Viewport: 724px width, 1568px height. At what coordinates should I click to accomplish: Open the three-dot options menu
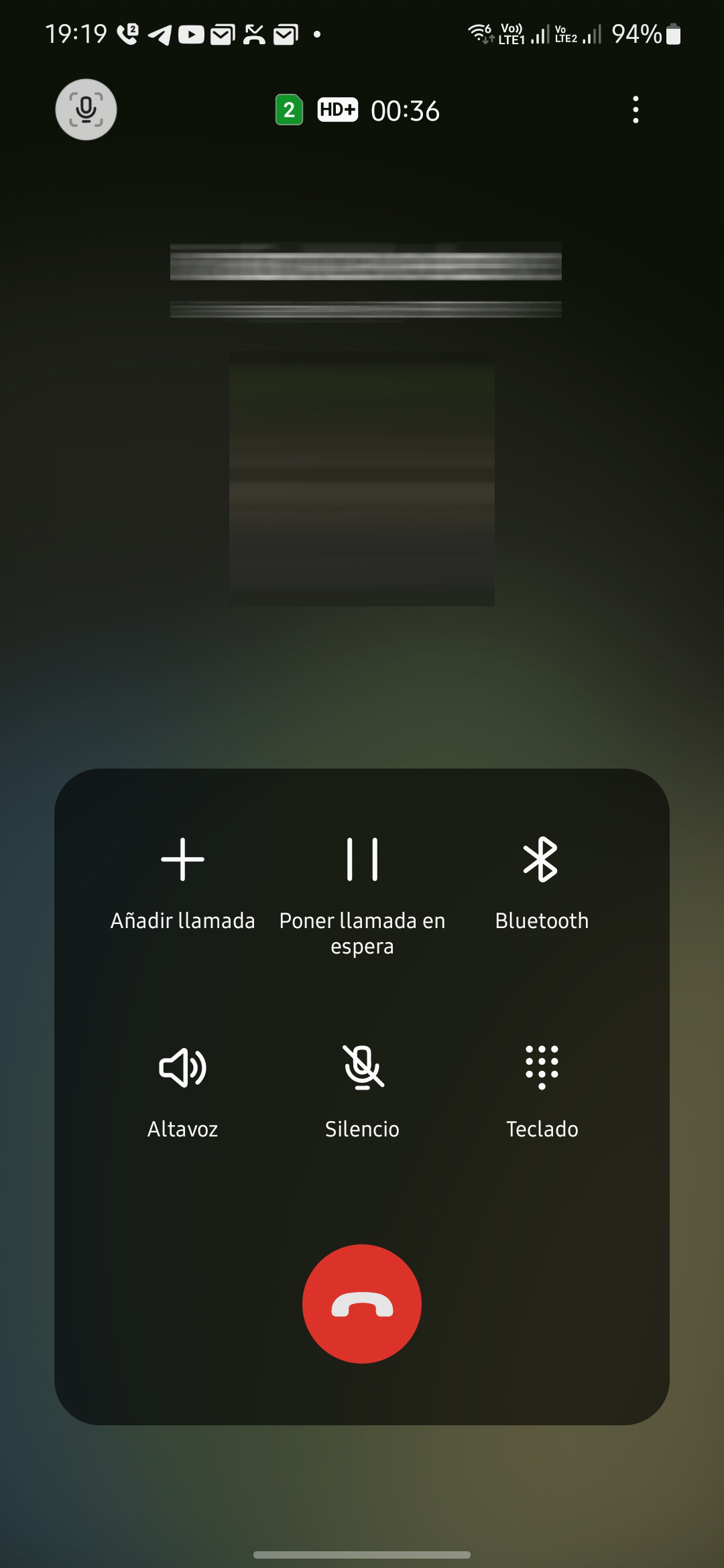(x=636, y=110)
